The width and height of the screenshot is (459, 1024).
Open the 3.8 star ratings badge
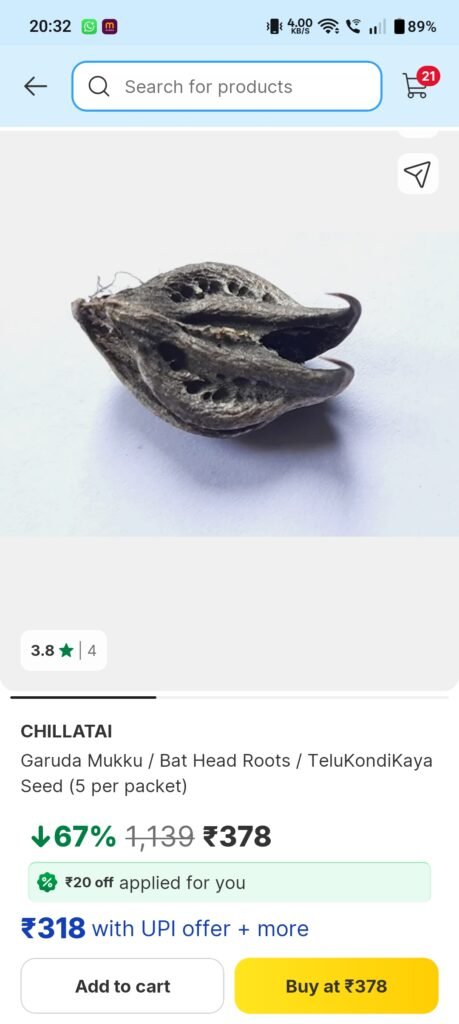(x=63, y=650)
